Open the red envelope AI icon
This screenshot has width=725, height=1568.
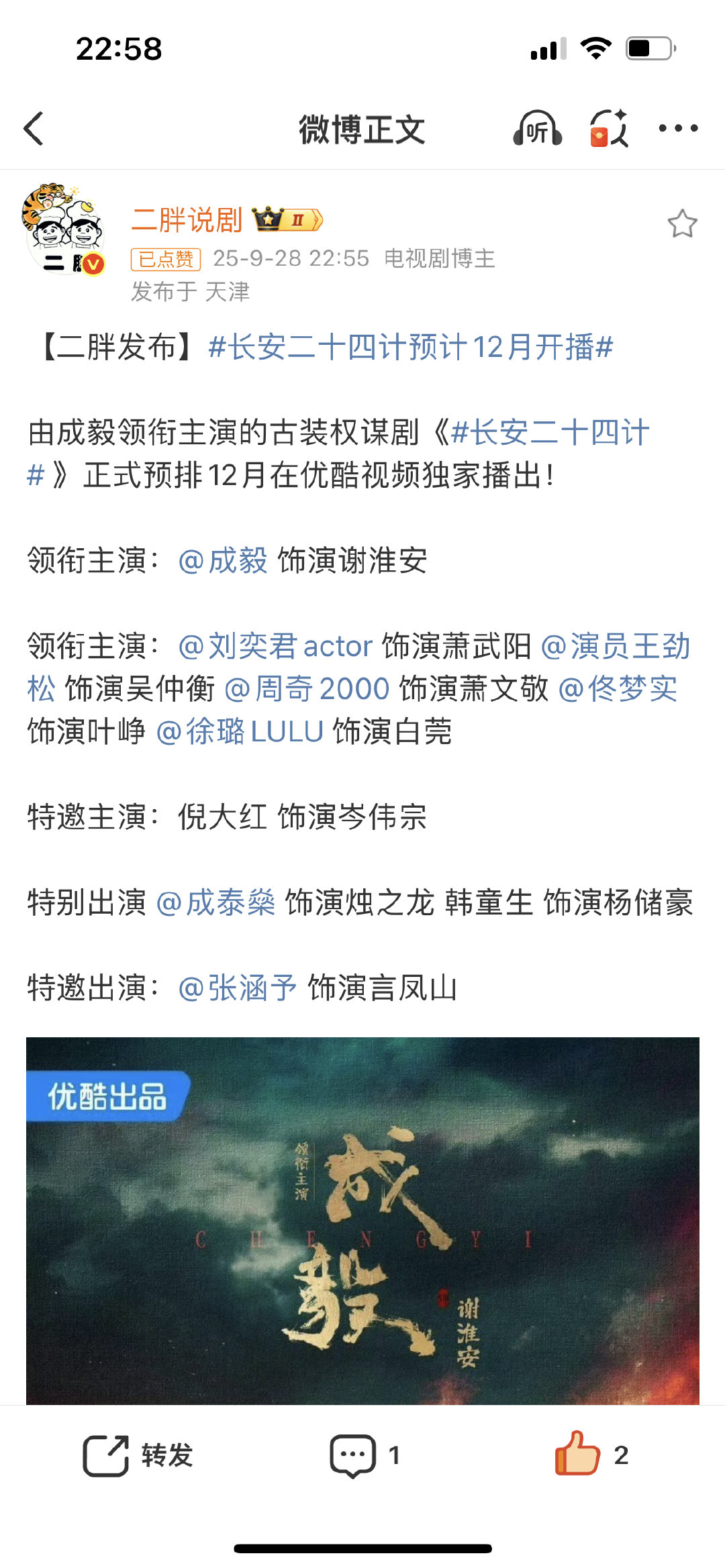pos(608,128)
